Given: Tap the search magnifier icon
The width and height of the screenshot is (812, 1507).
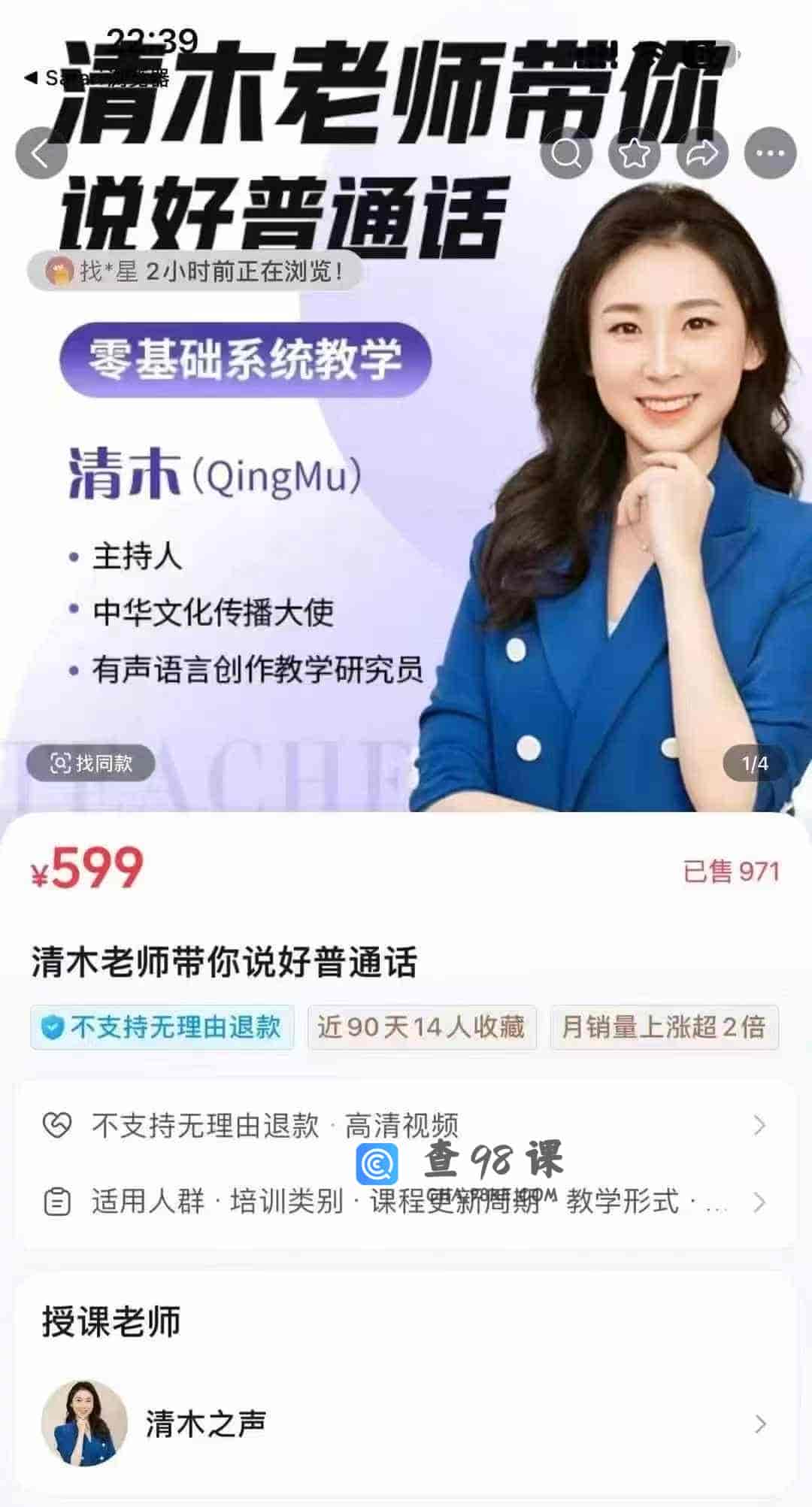Looking at the screenshot, I should pos(568,153).
